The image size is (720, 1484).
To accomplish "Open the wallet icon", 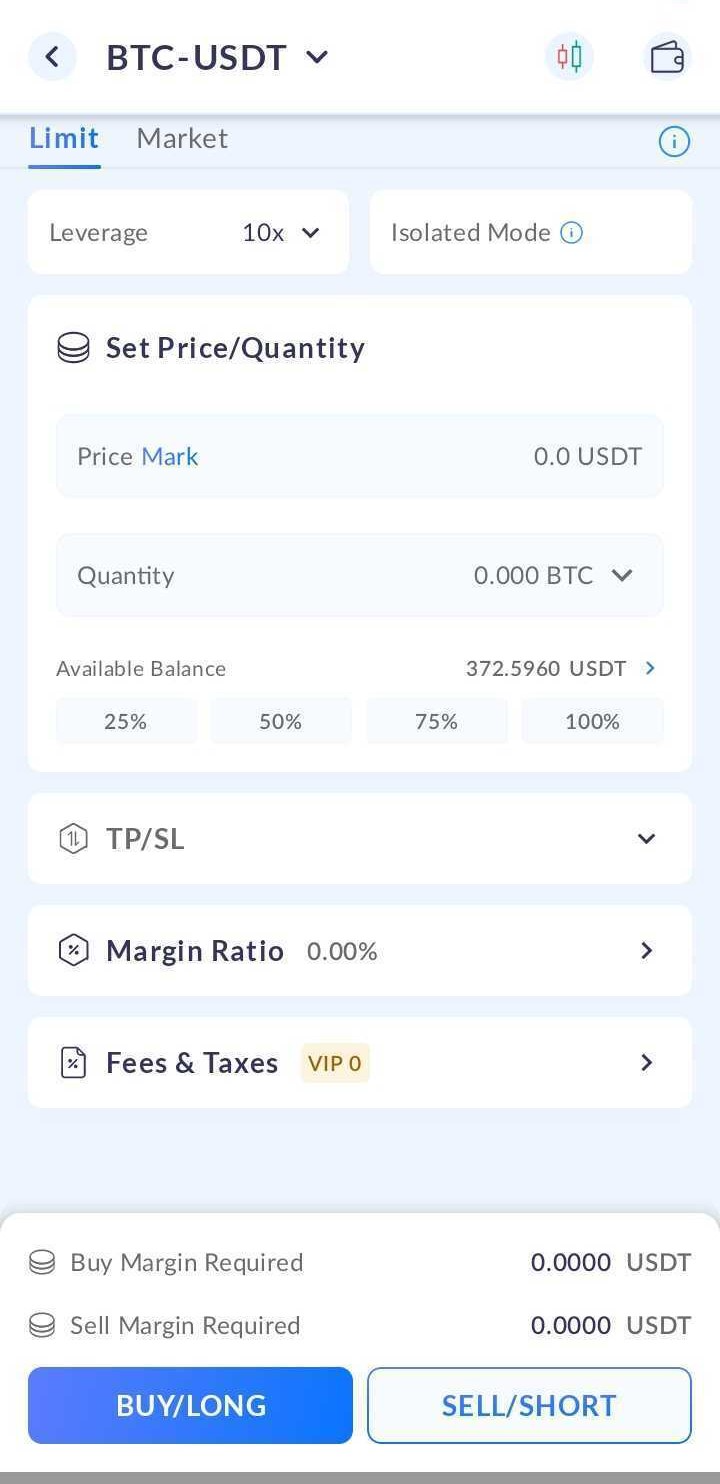I will coord(666,57).
